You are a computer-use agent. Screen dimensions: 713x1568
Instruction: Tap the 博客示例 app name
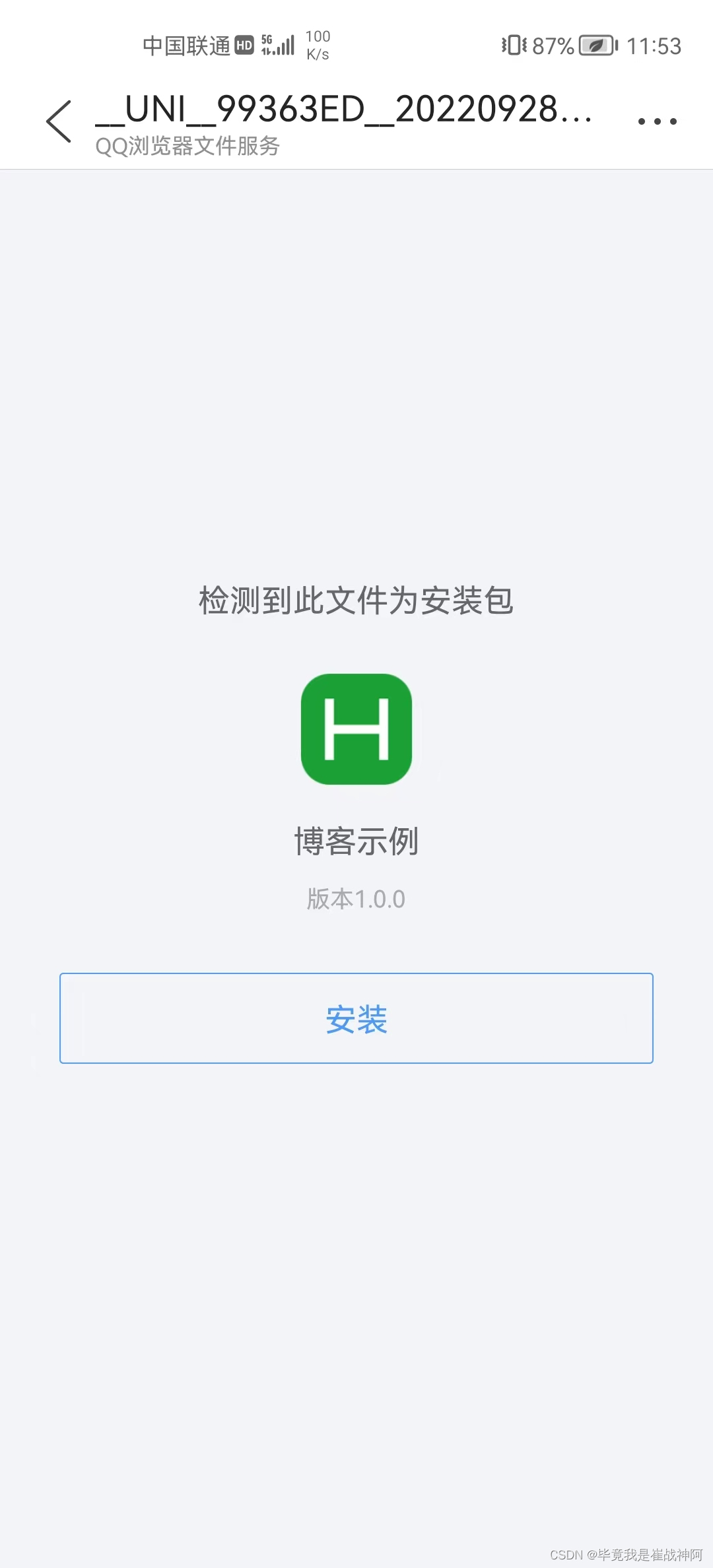[356, 841]
